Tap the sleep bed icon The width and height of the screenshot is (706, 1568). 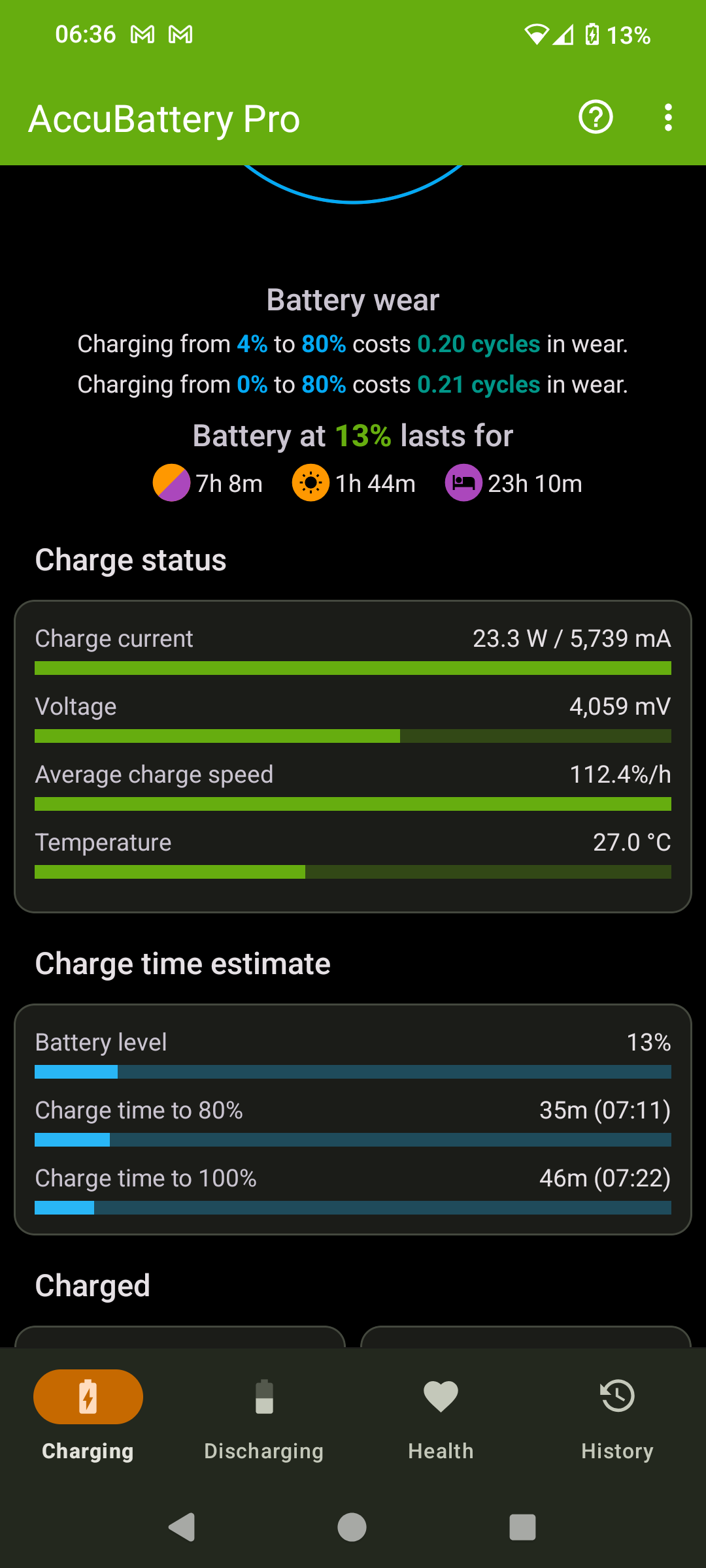tap(463, 483)
